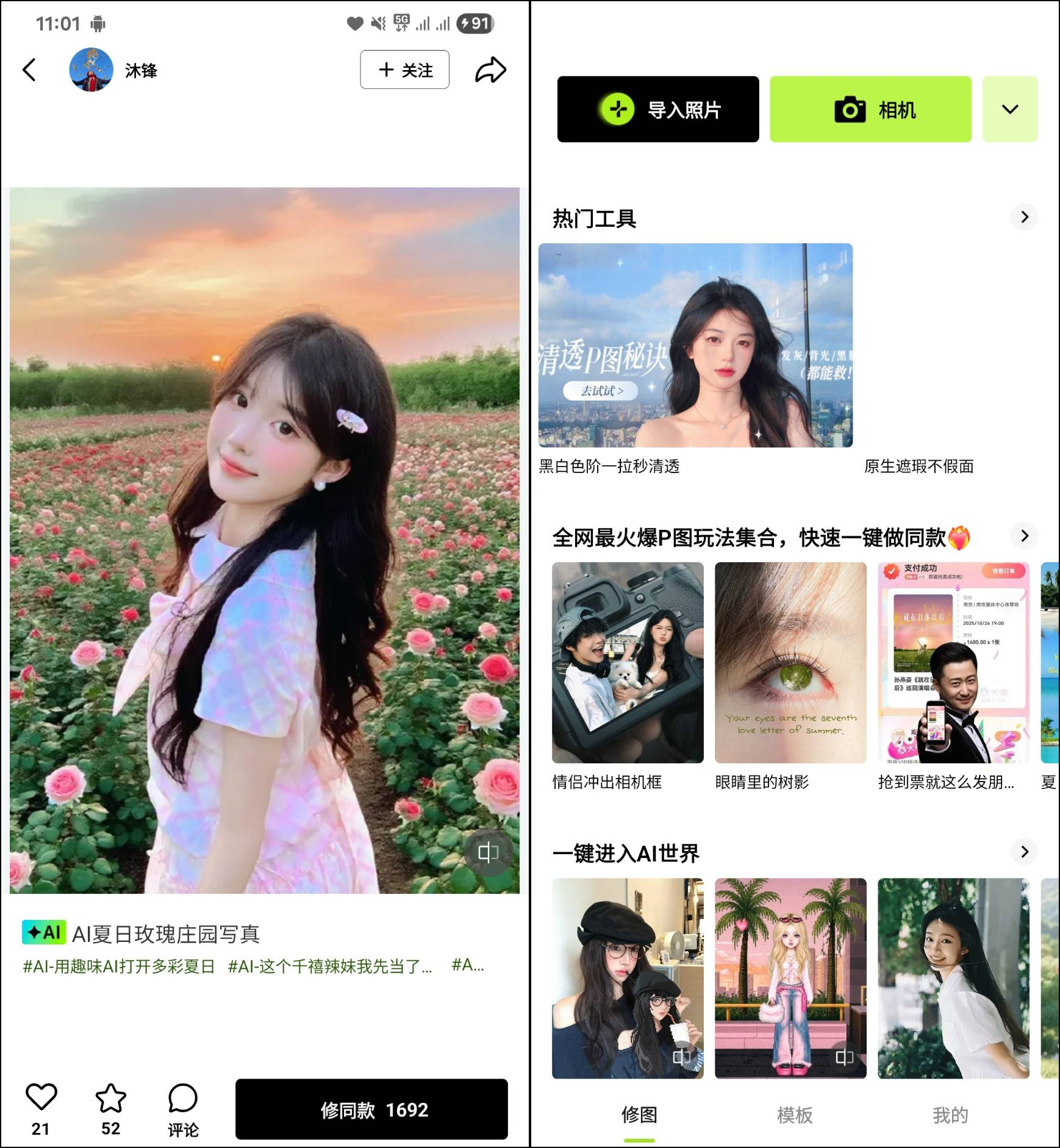Expand the dropdown arrow next to 相机
This screenshot has width=1060, height=1148.
[1009, 109]
